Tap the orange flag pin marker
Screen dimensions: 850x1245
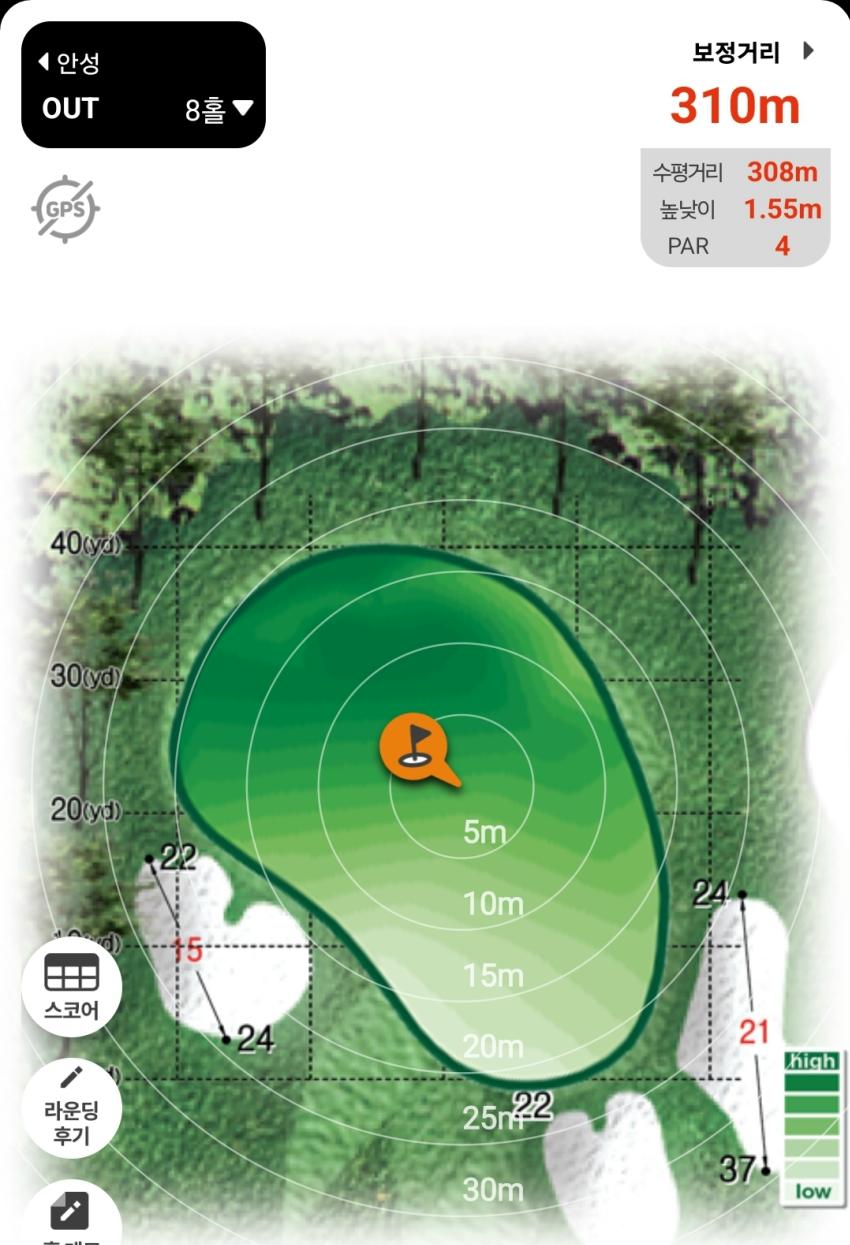click(x=413, y=745)
